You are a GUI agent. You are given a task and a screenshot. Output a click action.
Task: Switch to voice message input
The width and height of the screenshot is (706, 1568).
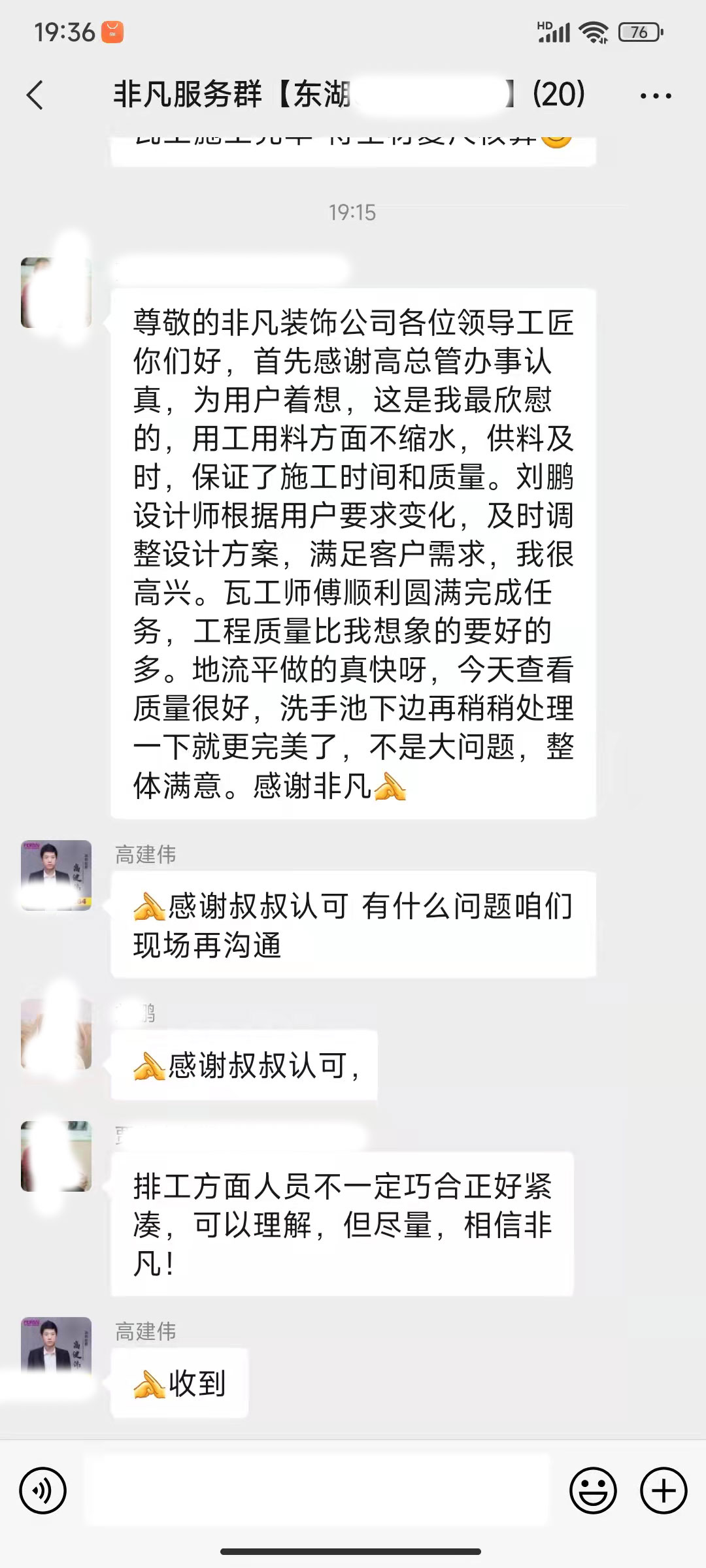coord(43,1491)
